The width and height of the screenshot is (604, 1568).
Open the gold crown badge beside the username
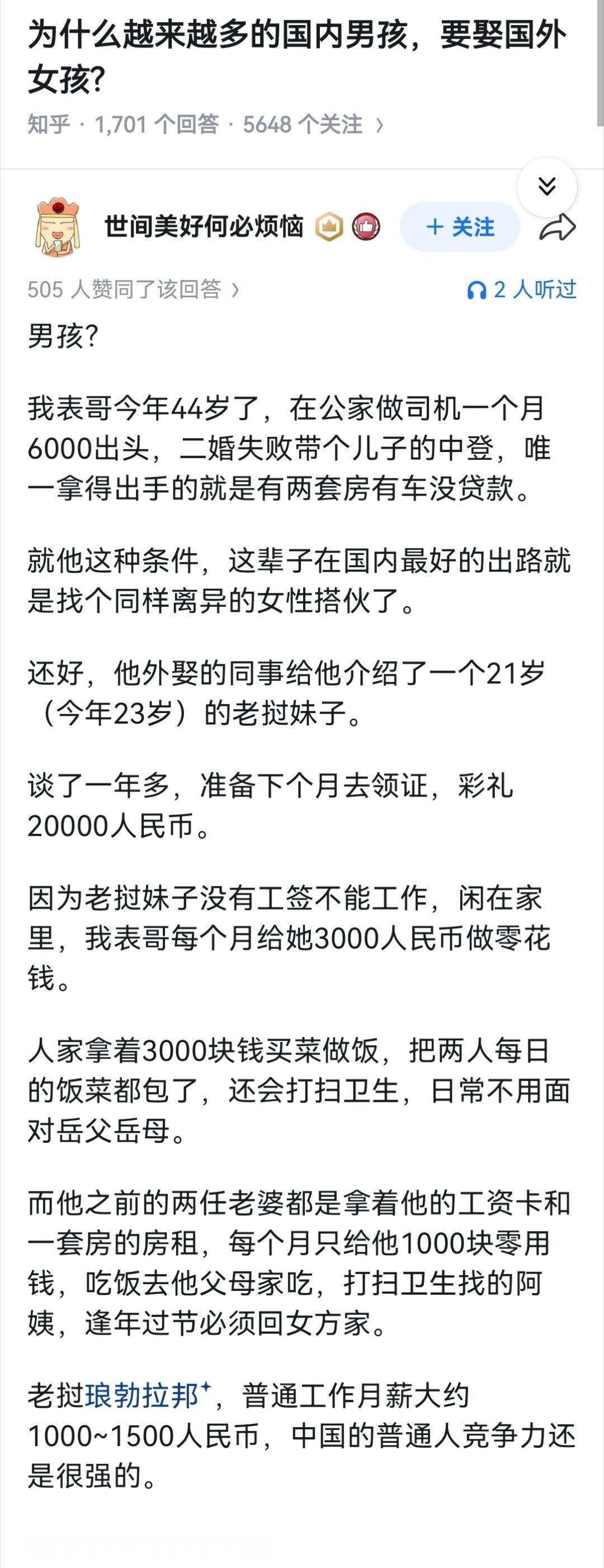pos(328,225)
